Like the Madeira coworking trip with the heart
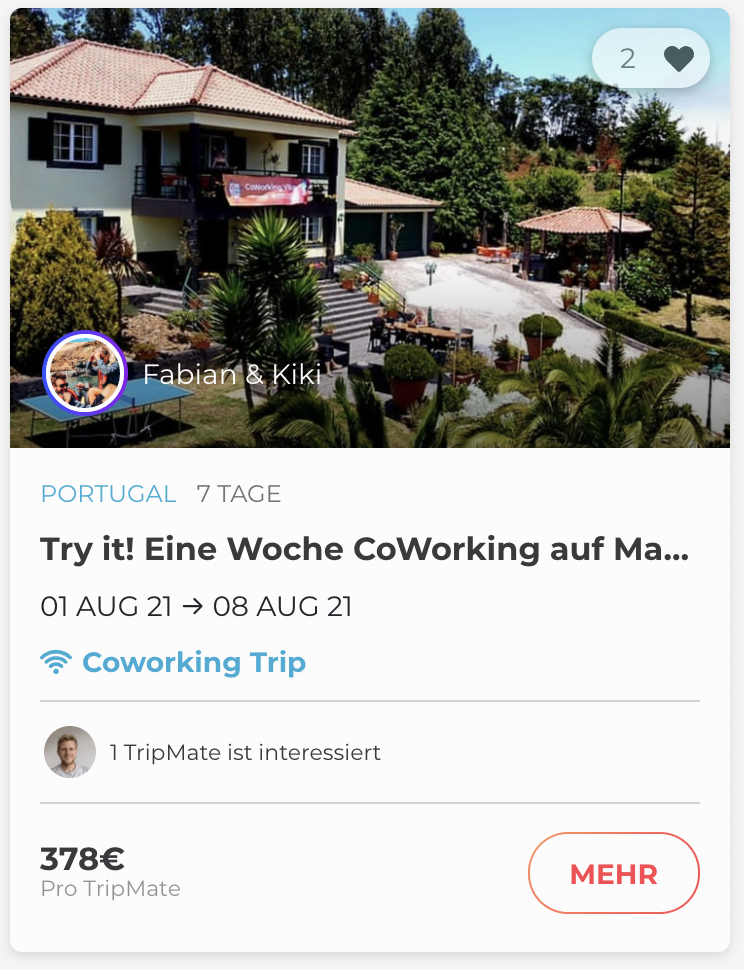 tap(678, 59)
